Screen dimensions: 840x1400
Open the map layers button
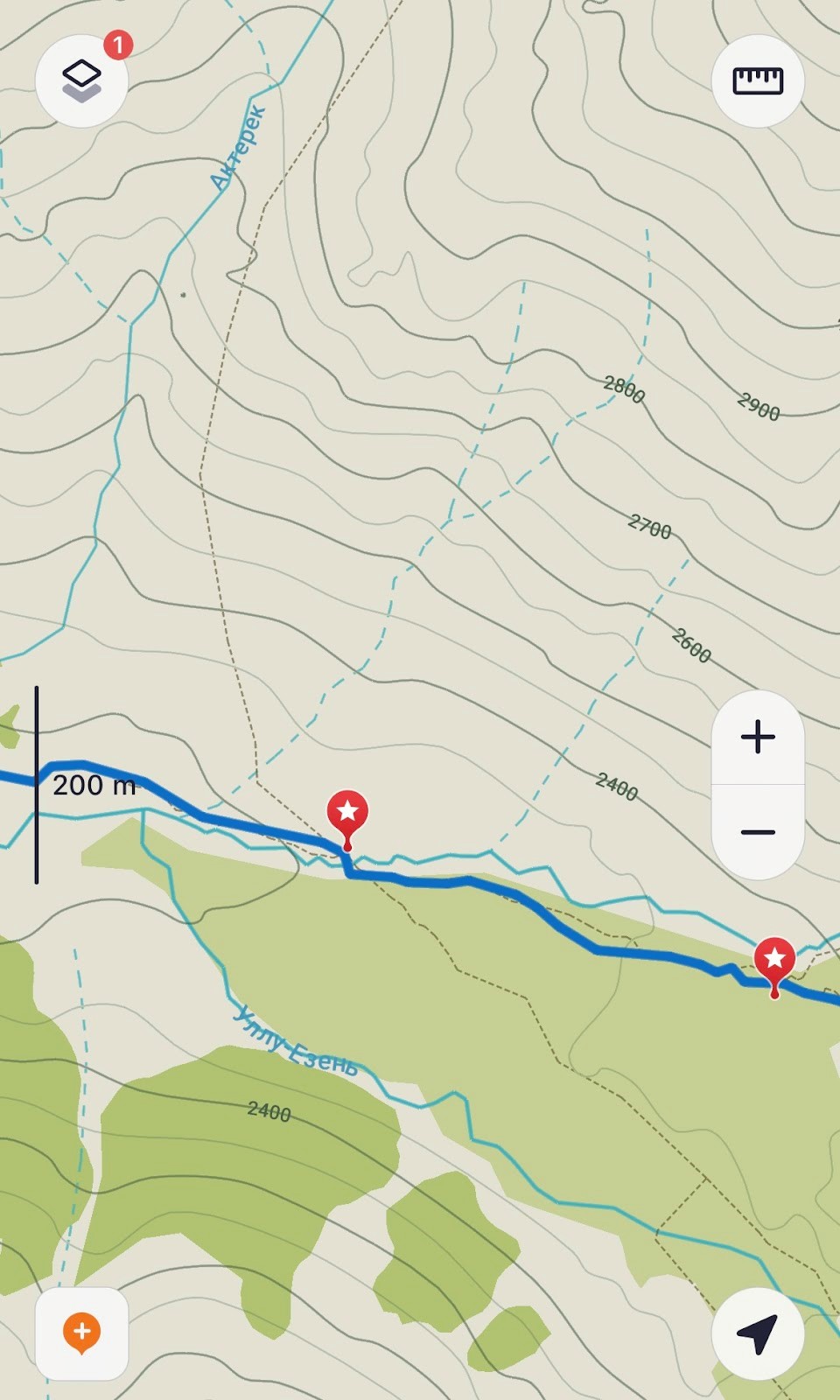[81, 81]
